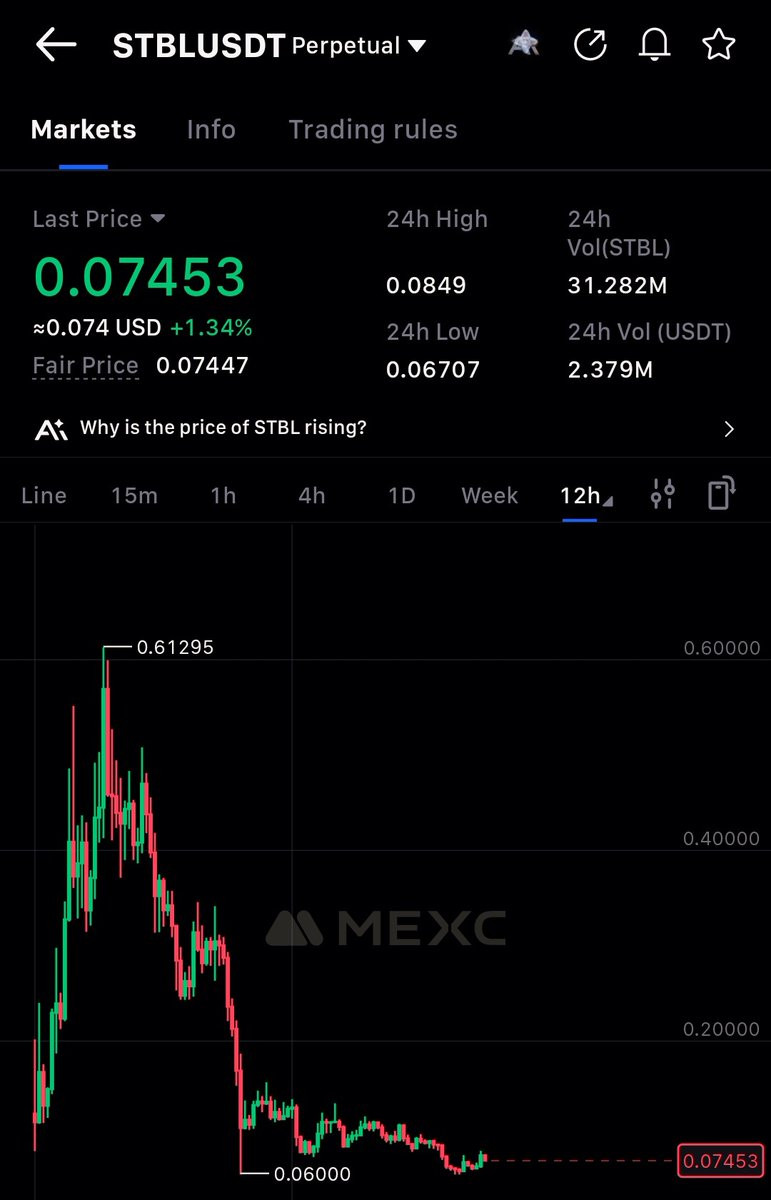This screenshot has width=771, height=1200.
Task: Add STBLUSDT to favorites with star
Action: tap(719, 44)
